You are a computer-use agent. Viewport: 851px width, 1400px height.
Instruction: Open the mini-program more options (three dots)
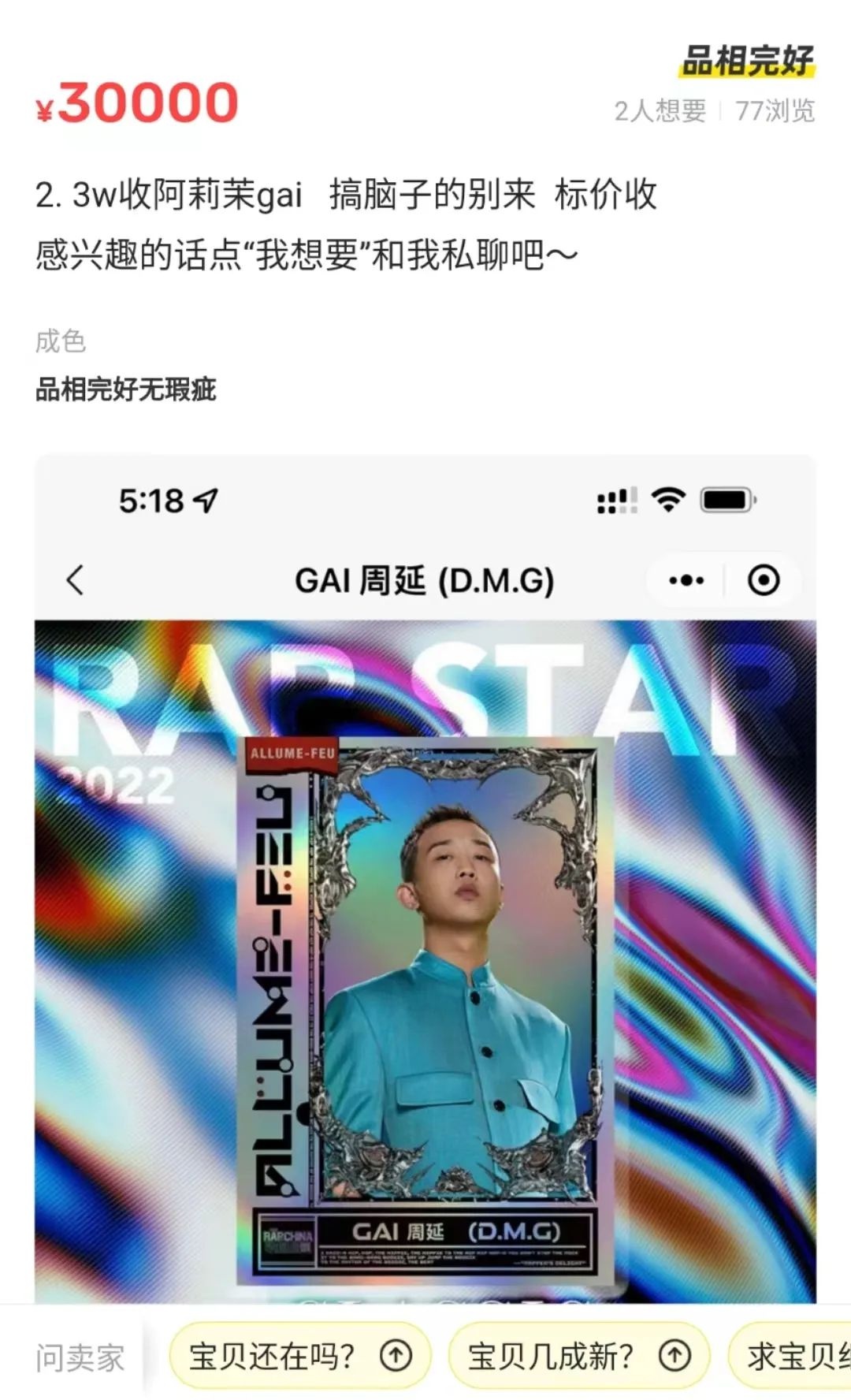pyautogui.click(x=685, y=579)
